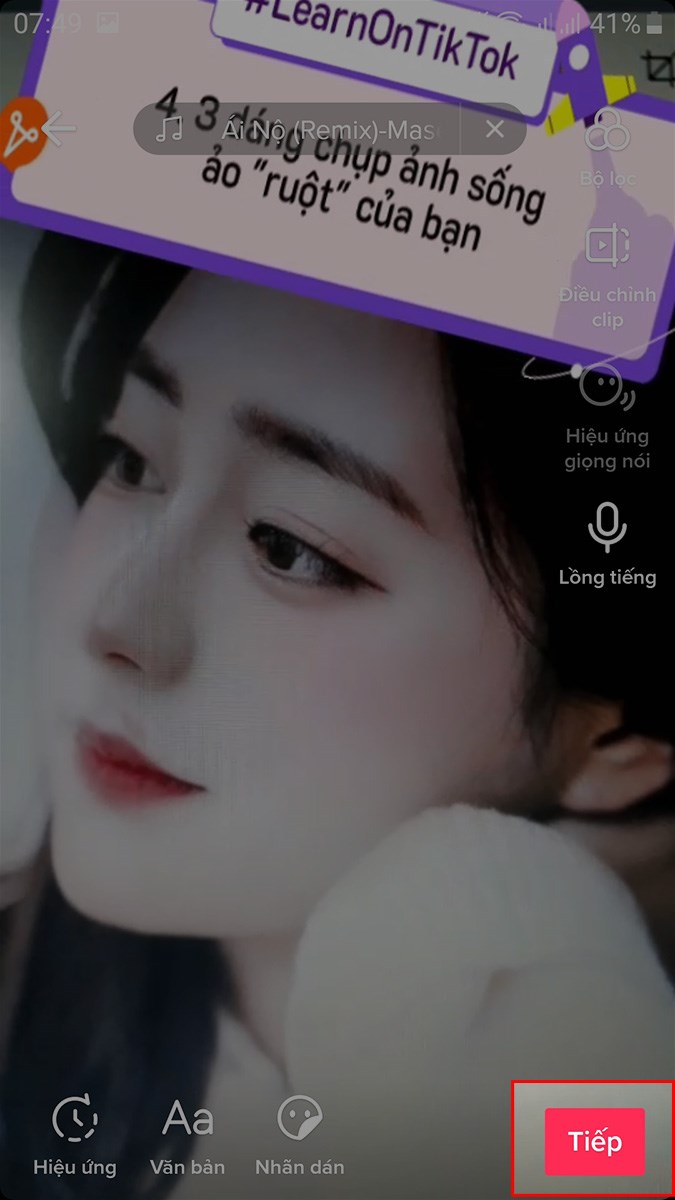Viewport: 675px width, 1200px height.
Task: Open the Nhãn dán stickers
Action: pyautogui.click(x=300, y=1135)
